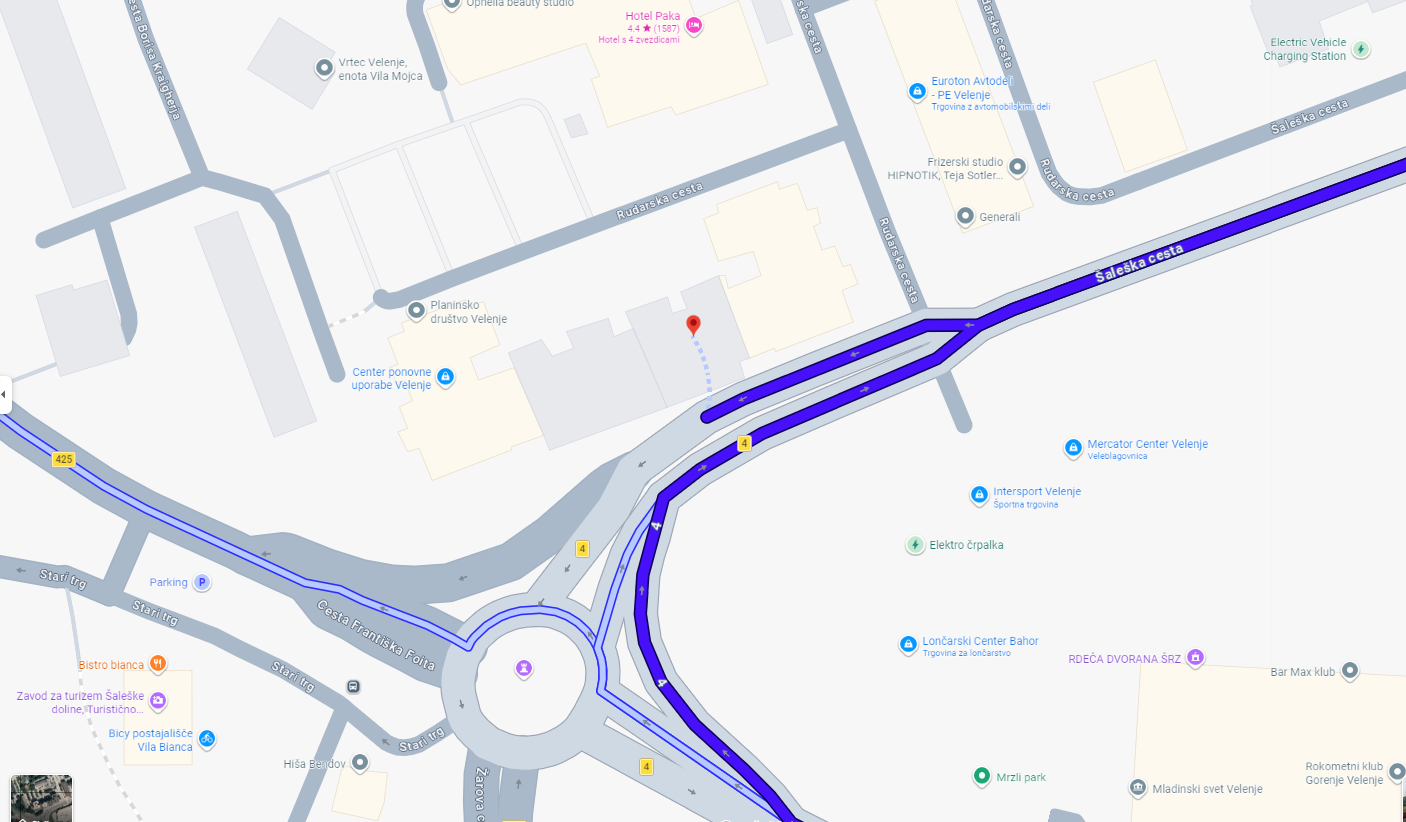The height and width of the screenshot is (822, 1406).
Task: Open Hotel Paka place marker
Action: [x=693, y=26]
